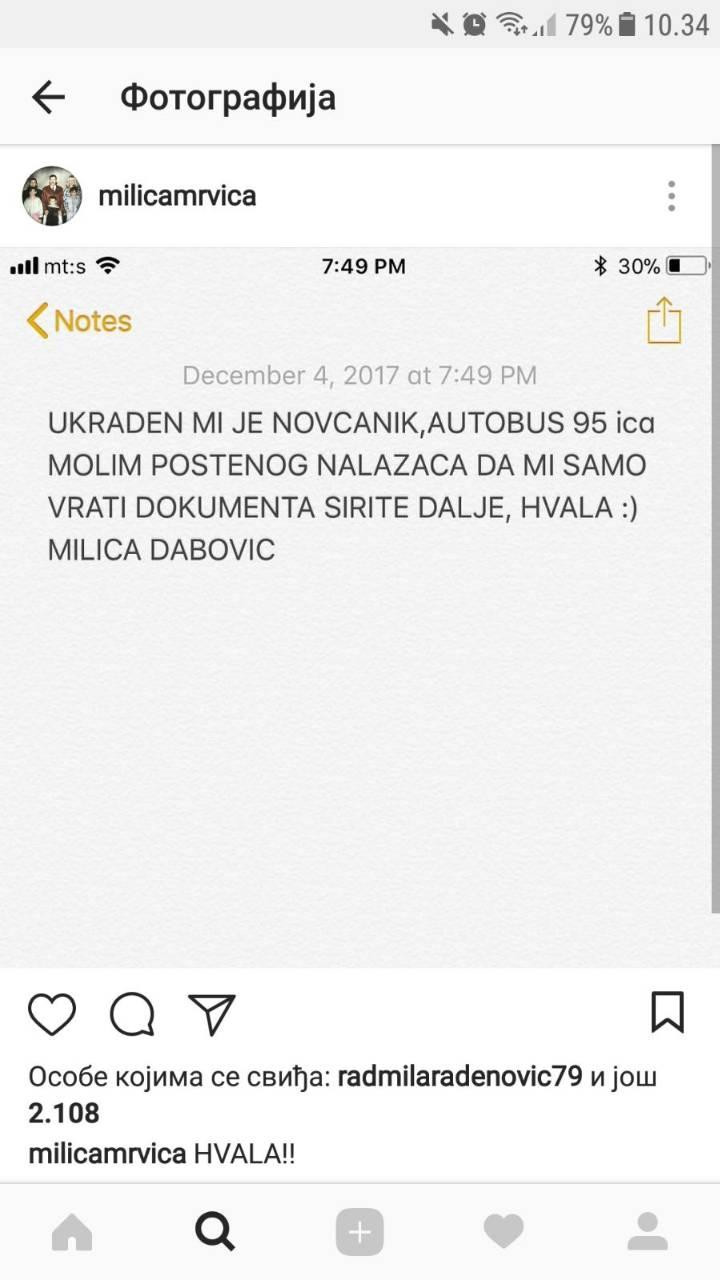Go back from the Фотографија screen
The height and width of the screenshot is (1280, 720).
pos(48,97)
